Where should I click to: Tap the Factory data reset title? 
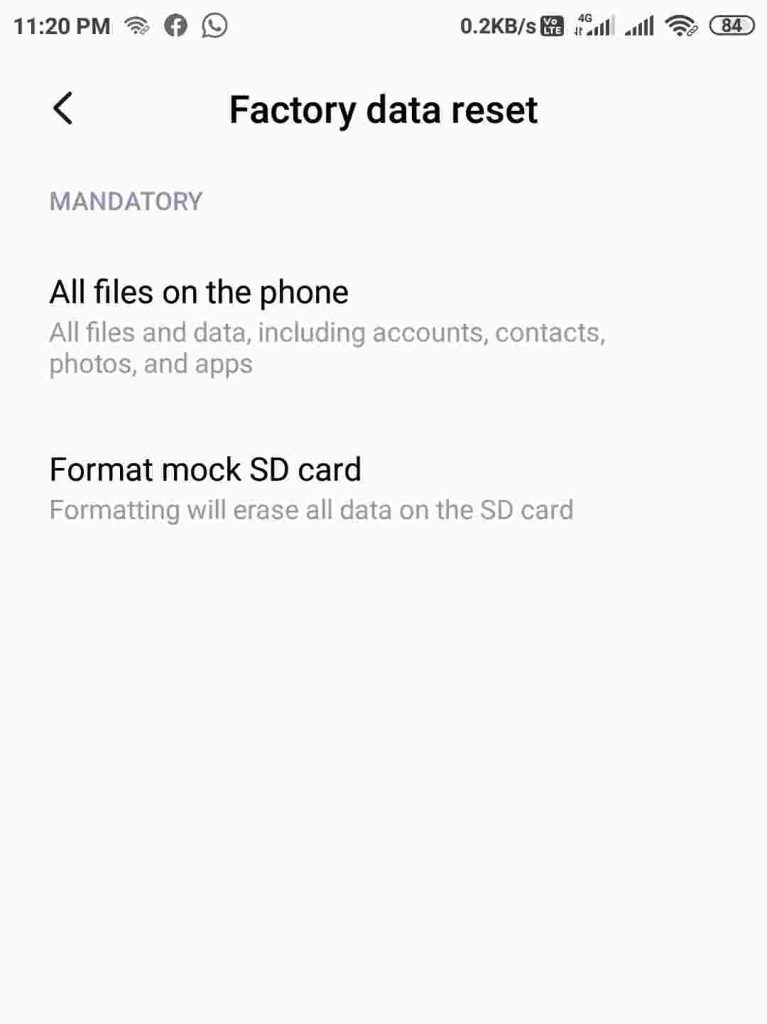coord(383,109)
